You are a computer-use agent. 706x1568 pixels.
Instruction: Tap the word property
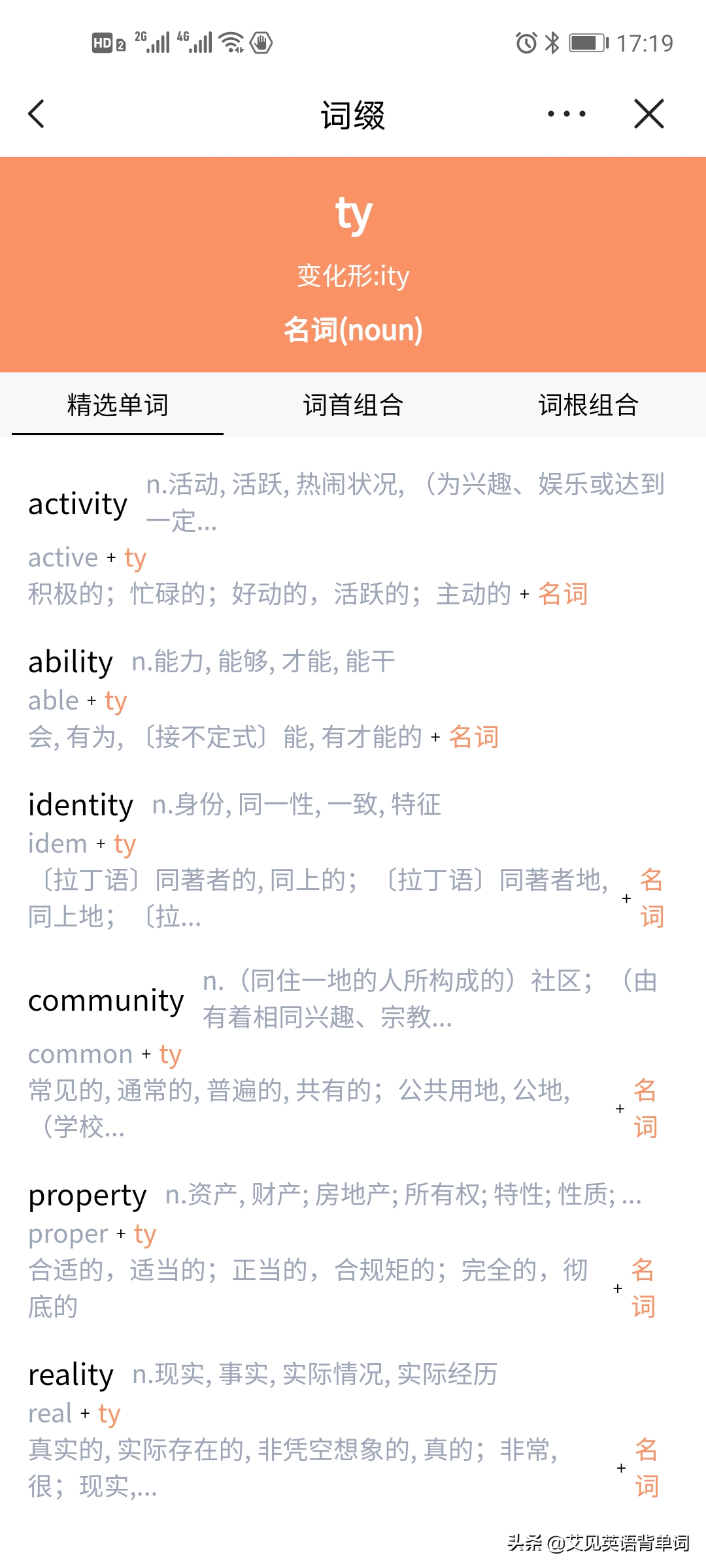click(x=88, y=1196)
